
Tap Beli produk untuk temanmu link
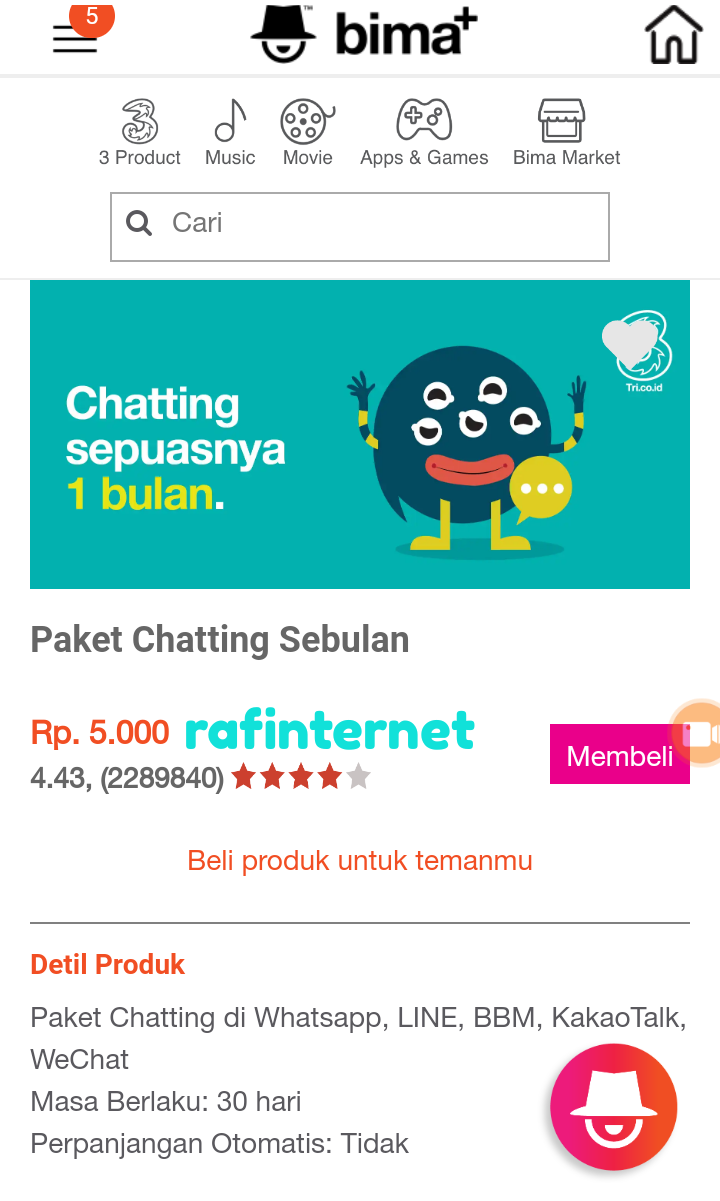[x=360, y=860]
